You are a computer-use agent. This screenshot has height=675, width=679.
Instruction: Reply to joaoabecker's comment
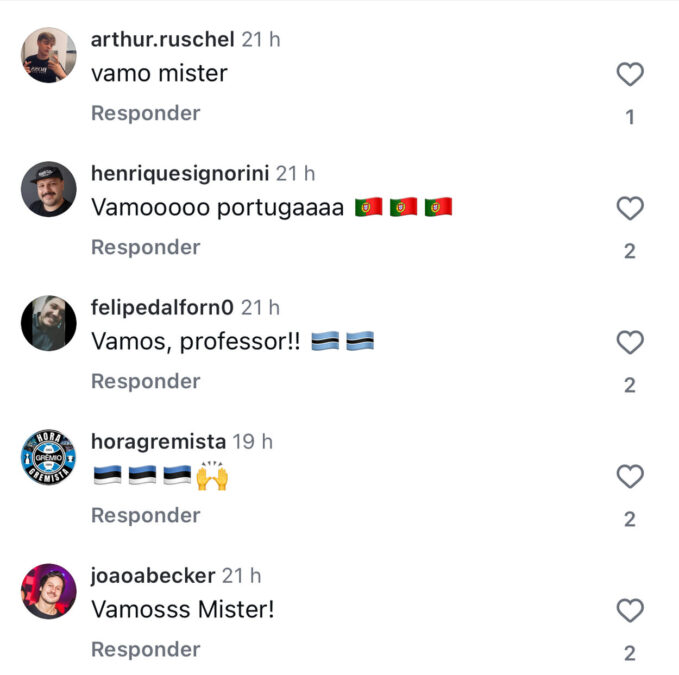[145, 649]
